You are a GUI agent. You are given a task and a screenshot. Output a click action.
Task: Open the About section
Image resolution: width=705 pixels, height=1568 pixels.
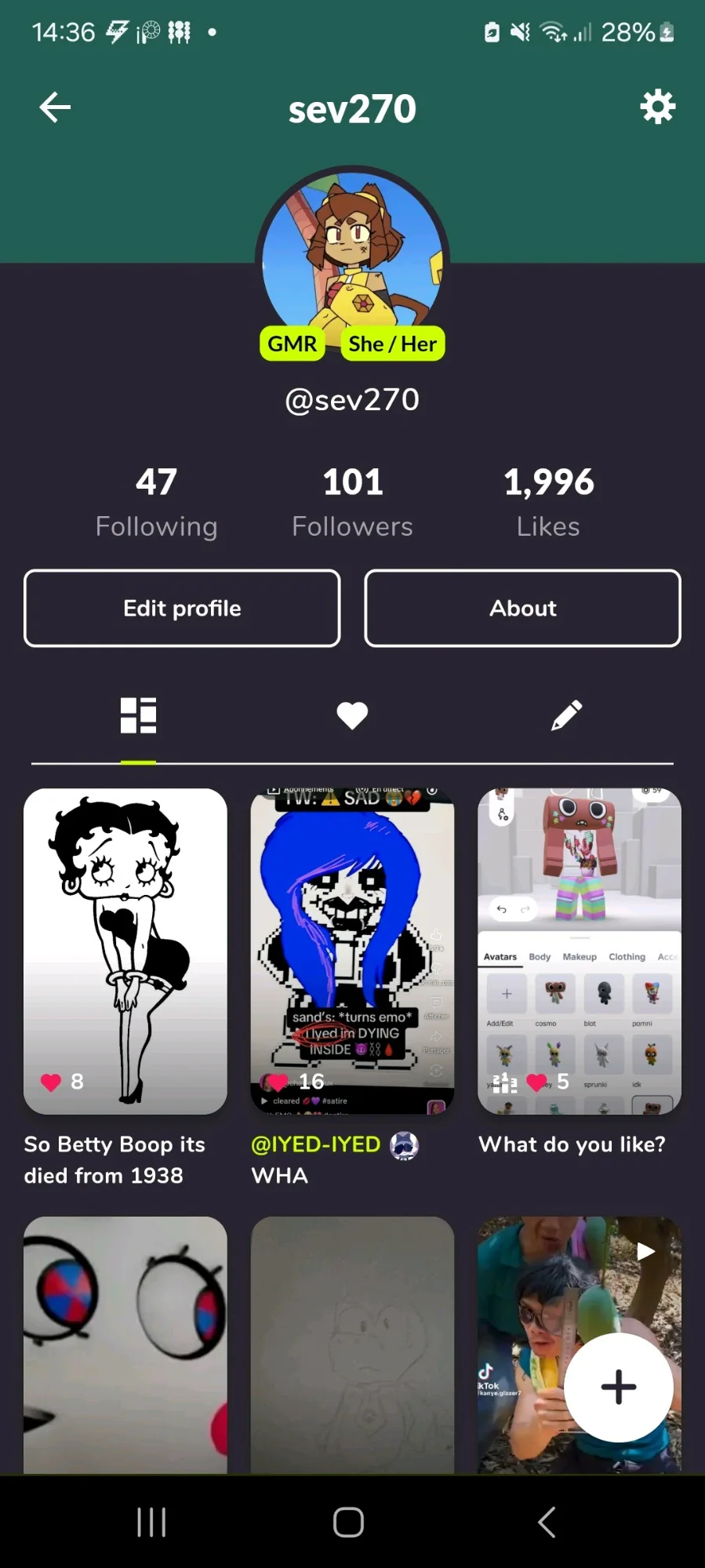pos(523,608)
